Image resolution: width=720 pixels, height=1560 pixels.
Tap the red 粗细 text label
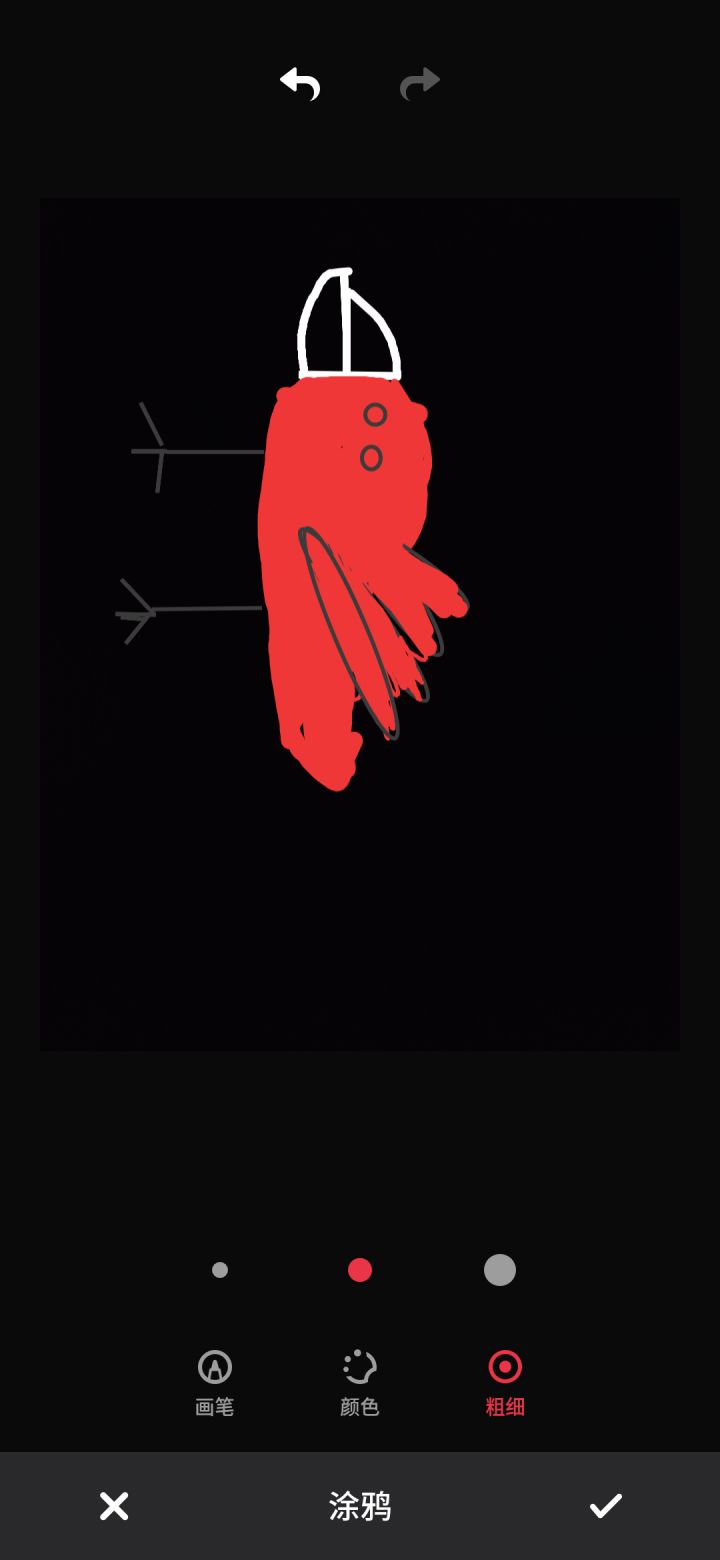tap(504, 1405)
